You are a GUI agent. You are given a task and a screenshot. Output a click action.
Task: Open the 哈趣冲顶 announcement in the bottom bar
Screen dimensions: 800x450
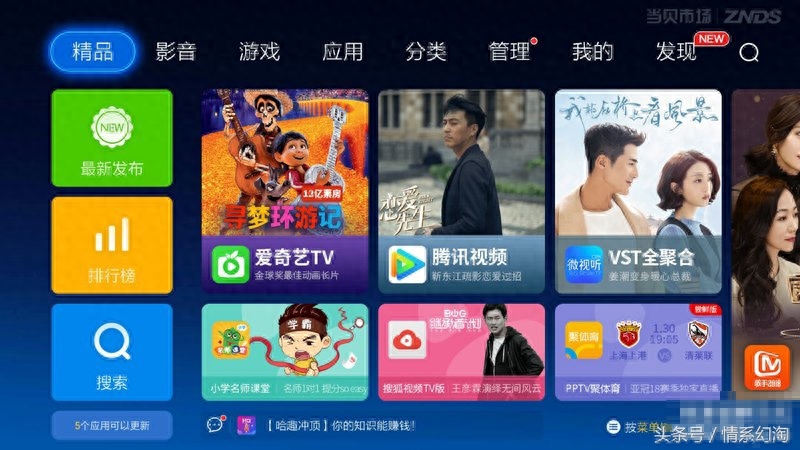pos(340,425)
